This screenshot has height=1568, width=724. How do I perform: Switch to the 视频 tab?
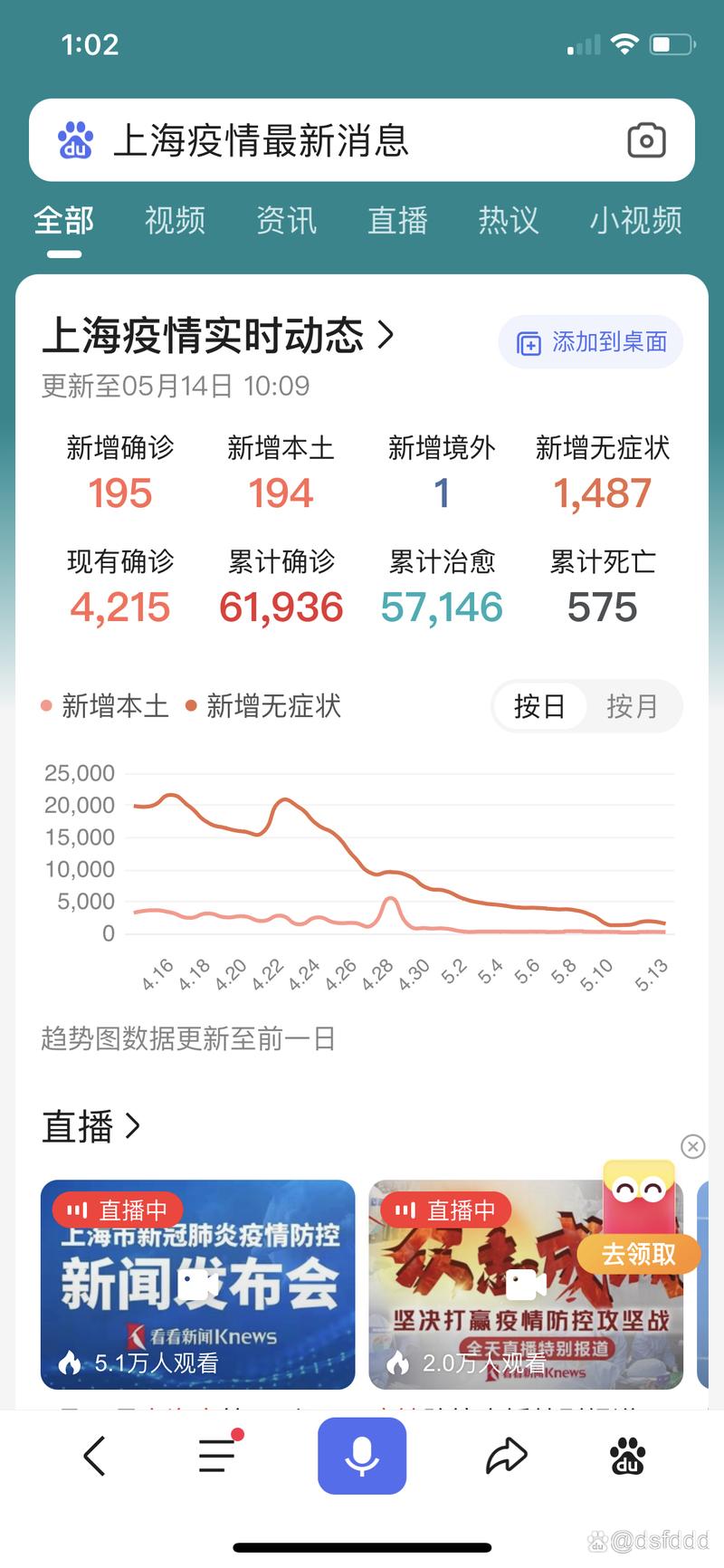(x=175, y=220)
